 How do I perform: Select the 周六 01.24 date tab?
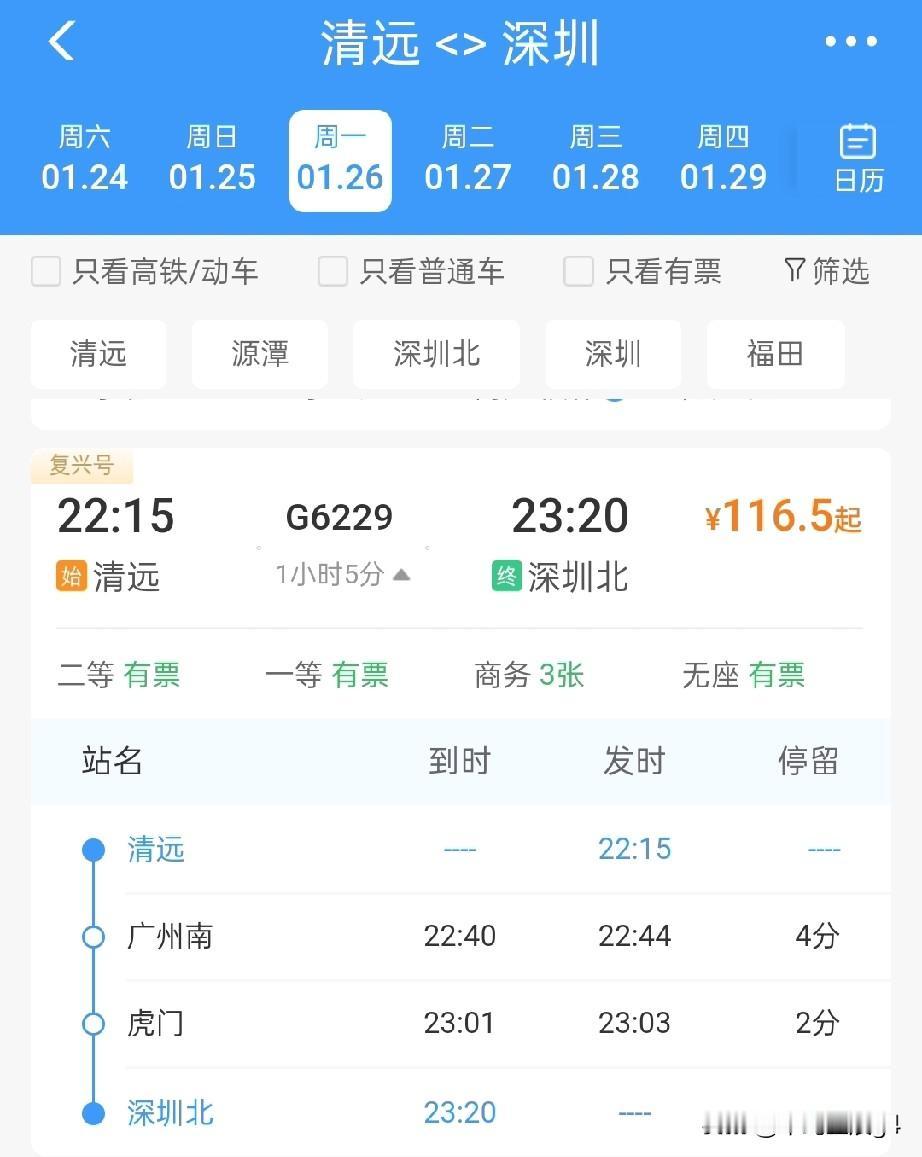coord(84,158)
